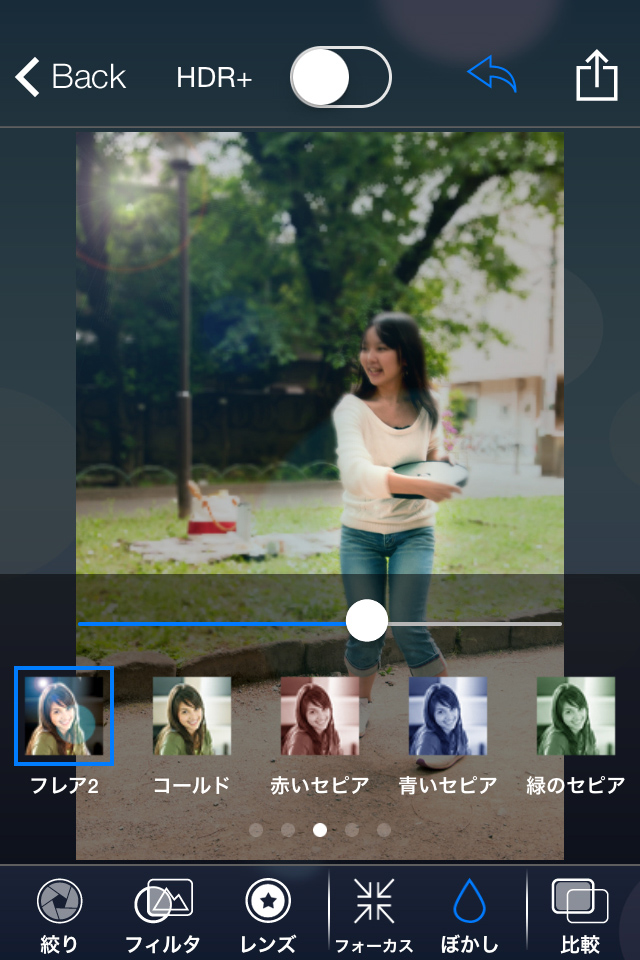Select the 緑のセピア filter

pyautogui.click(x=576, y=716)
